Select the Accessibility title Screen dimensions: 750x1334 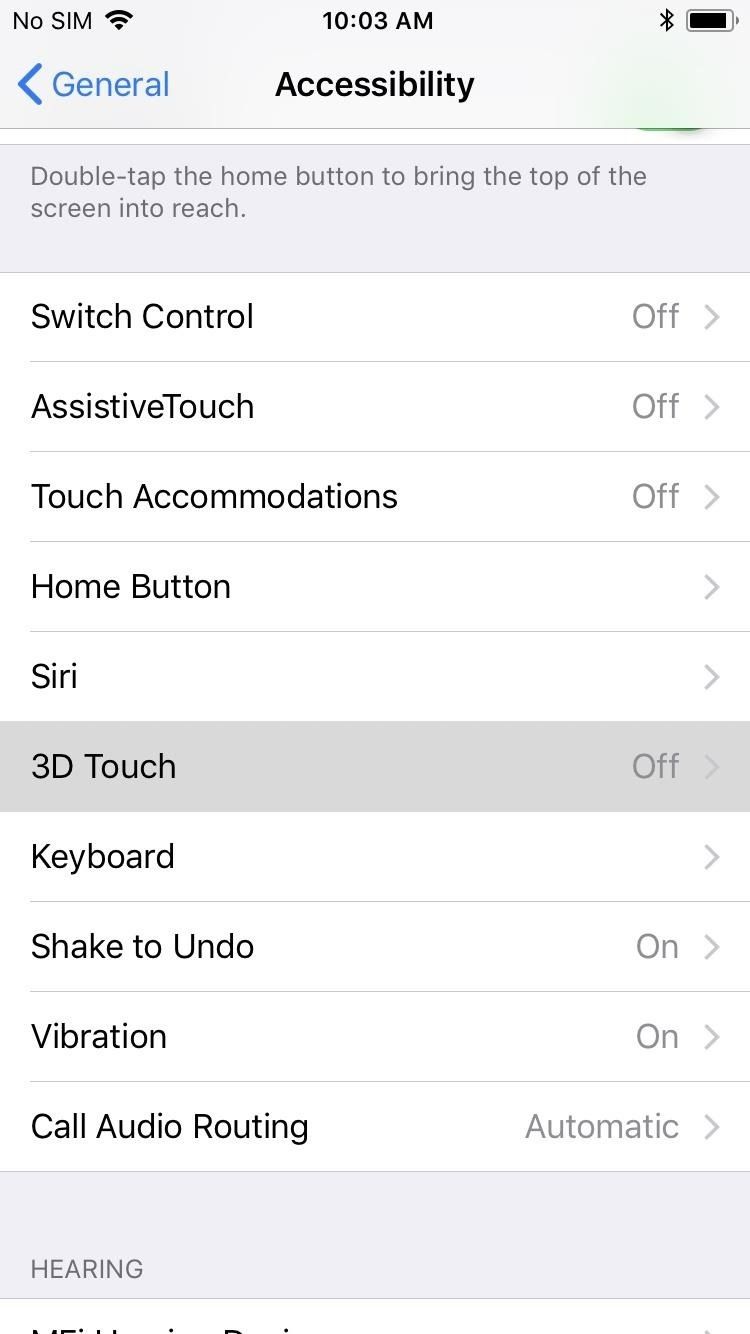374,84
